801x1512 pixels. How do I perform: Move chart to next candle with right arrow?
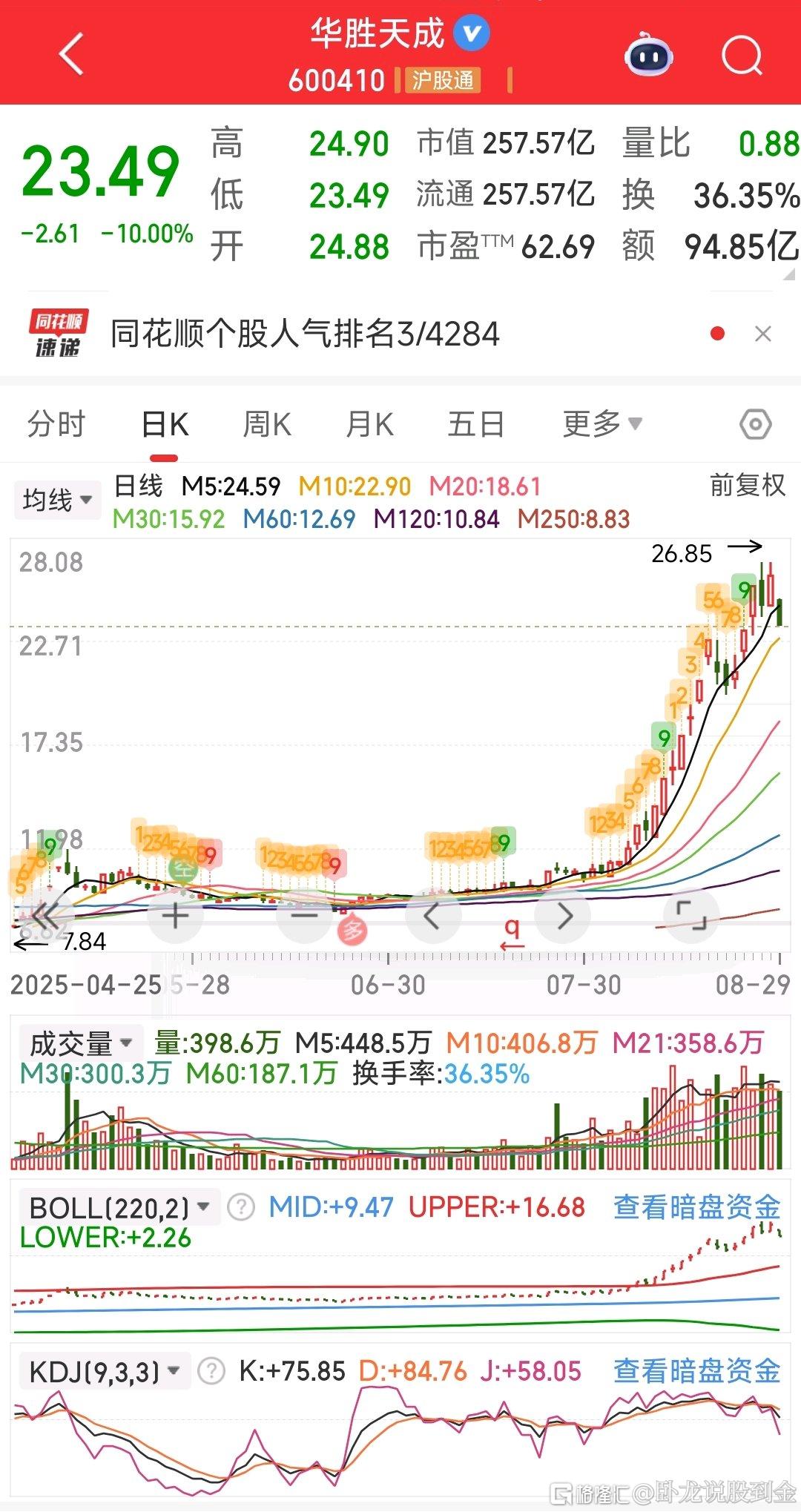coord(564,916)
